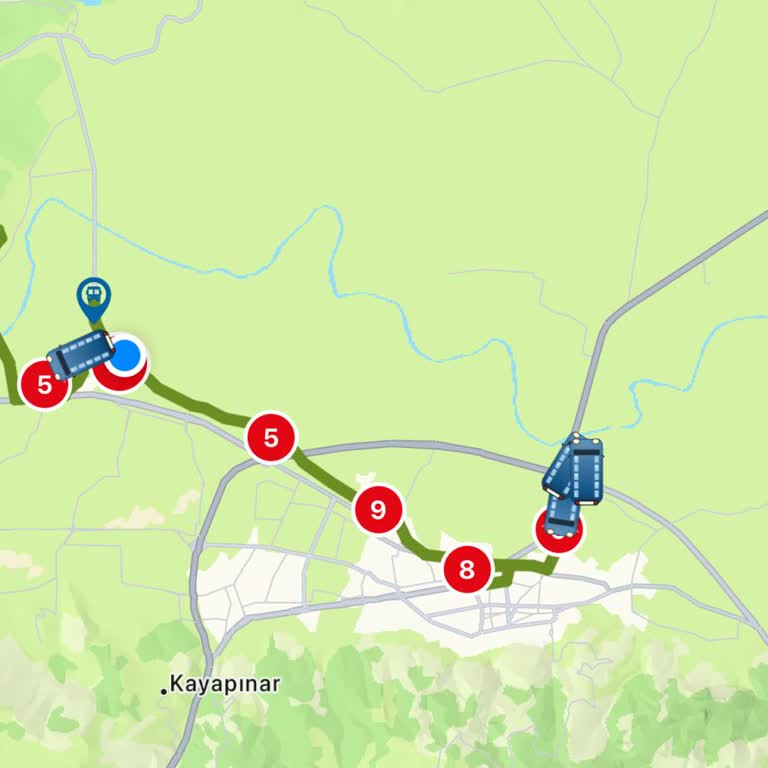Select the stop marker numbered 8

pyautogui.click(x=467, y=571)
